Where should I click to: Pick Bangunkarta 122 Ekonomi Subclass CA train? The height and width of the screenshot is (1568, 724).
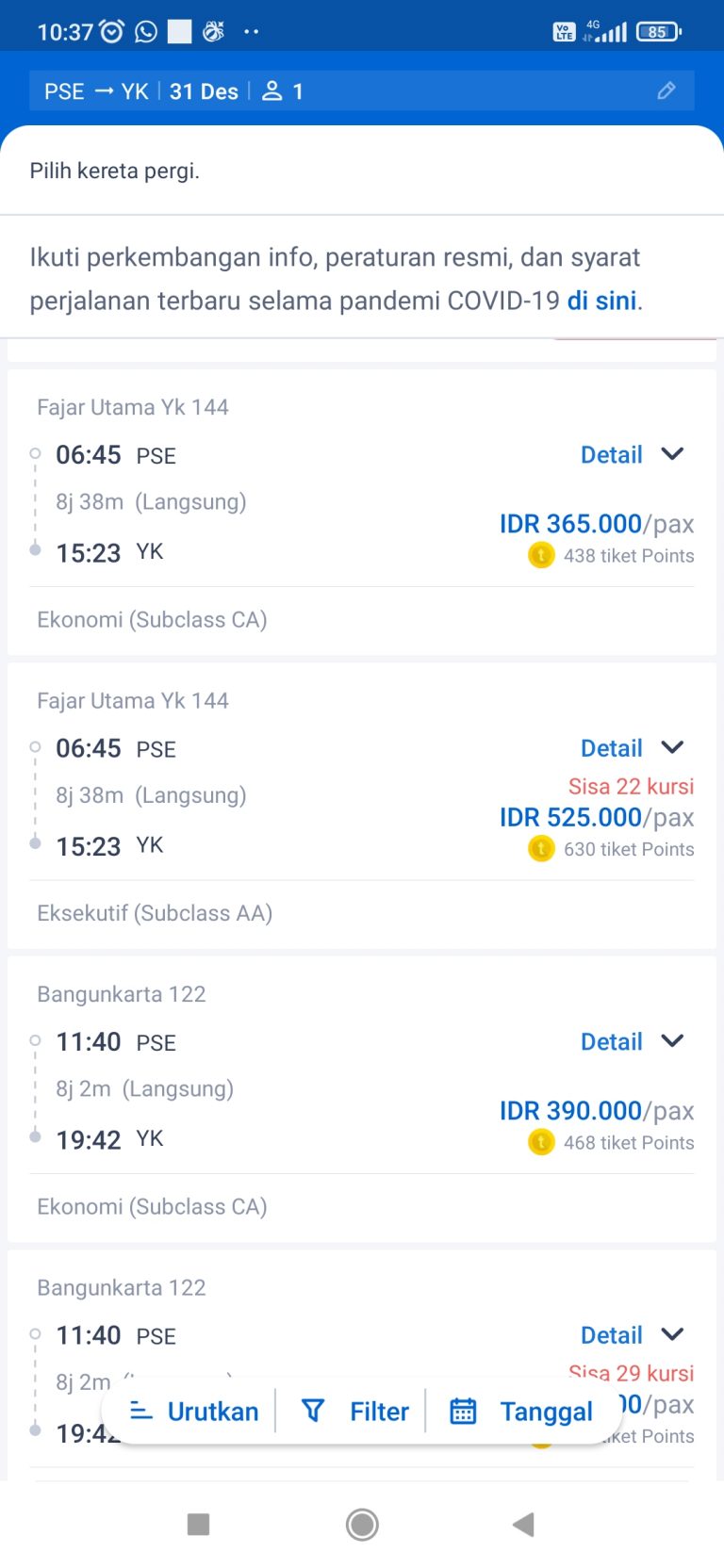[x=362, y=1099]
